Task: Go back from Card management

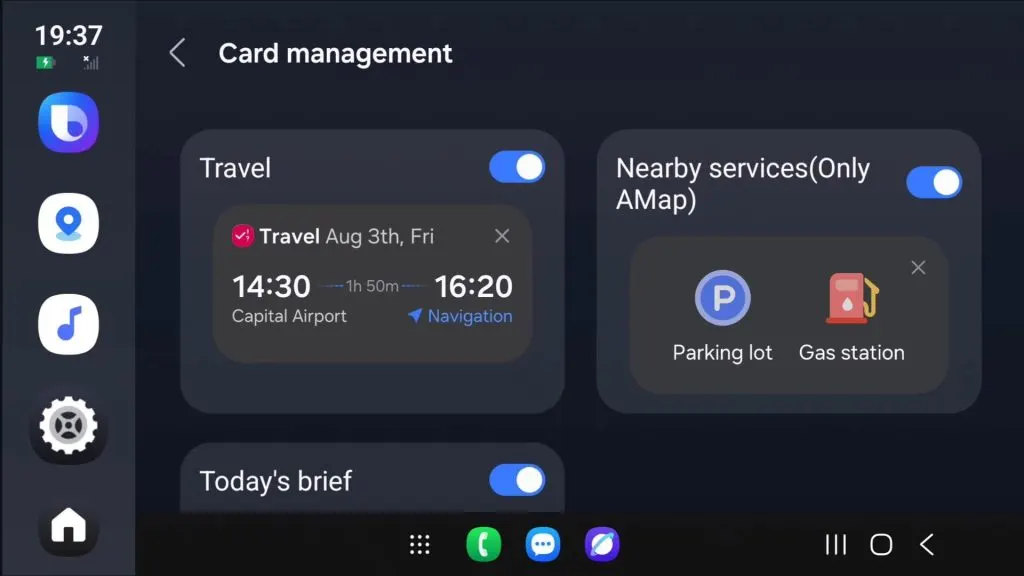Action: click(x=178, y=53)
